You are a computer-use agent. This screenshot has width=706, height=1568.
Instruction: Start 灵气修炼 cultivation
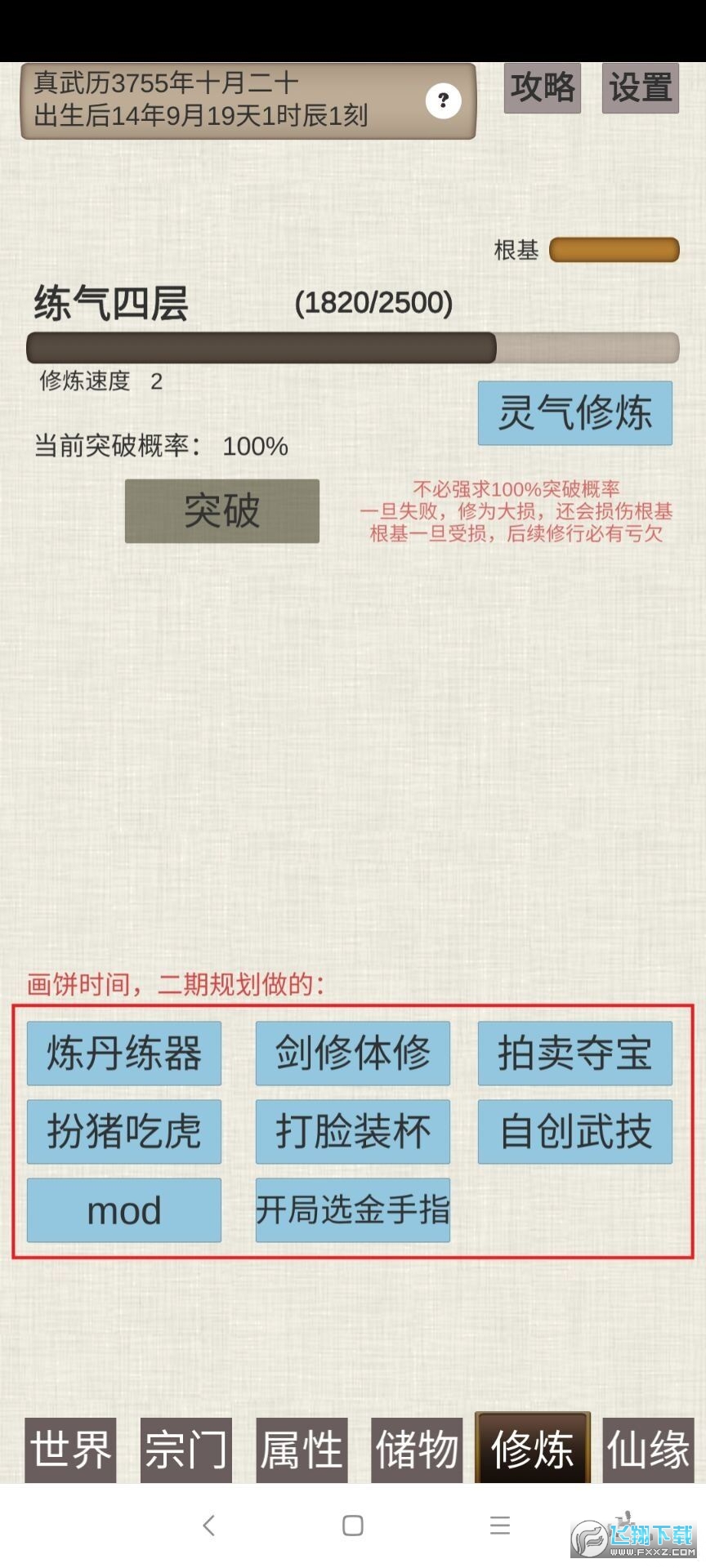coord(574,412)
